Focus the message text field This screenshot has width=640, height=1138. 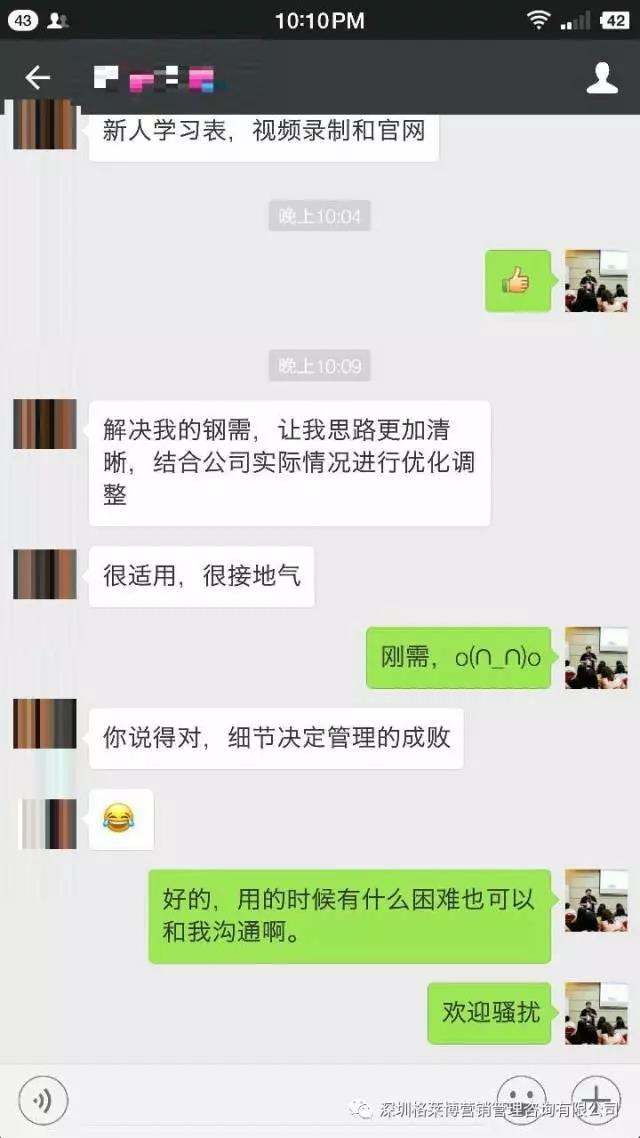(280, 1100)
